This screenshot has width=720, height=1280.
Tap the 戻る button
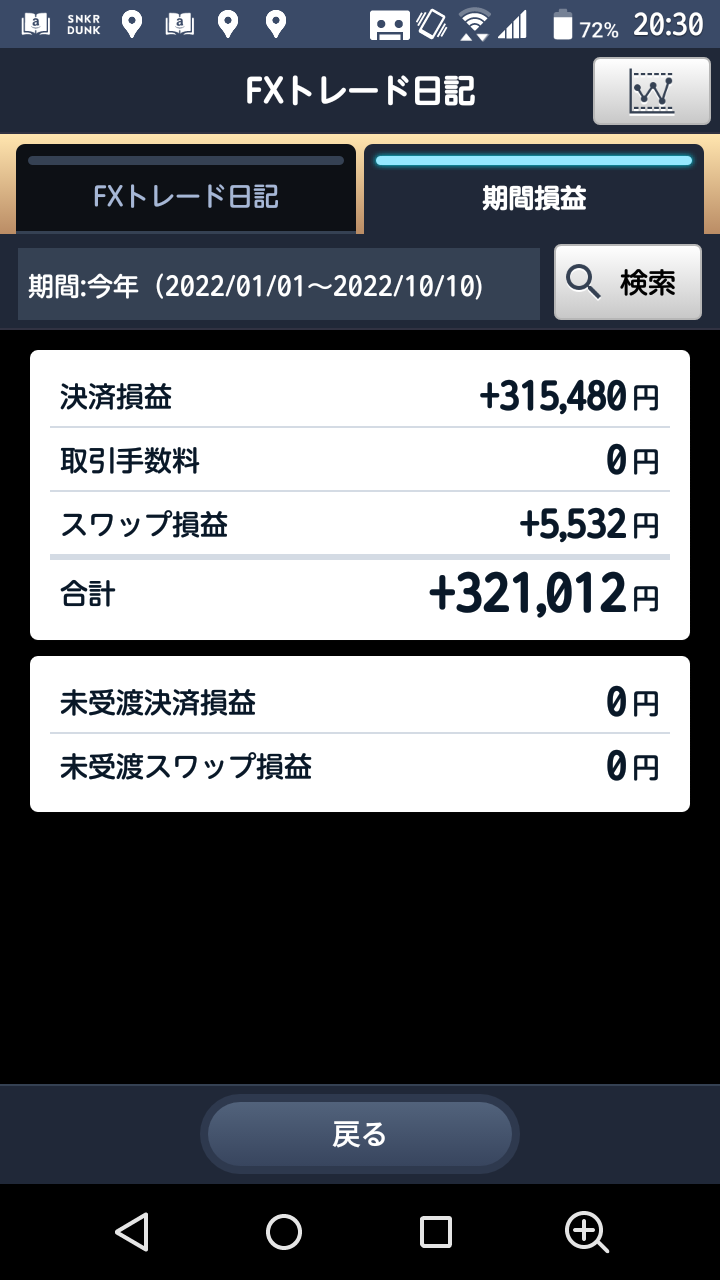point(360,1134)
